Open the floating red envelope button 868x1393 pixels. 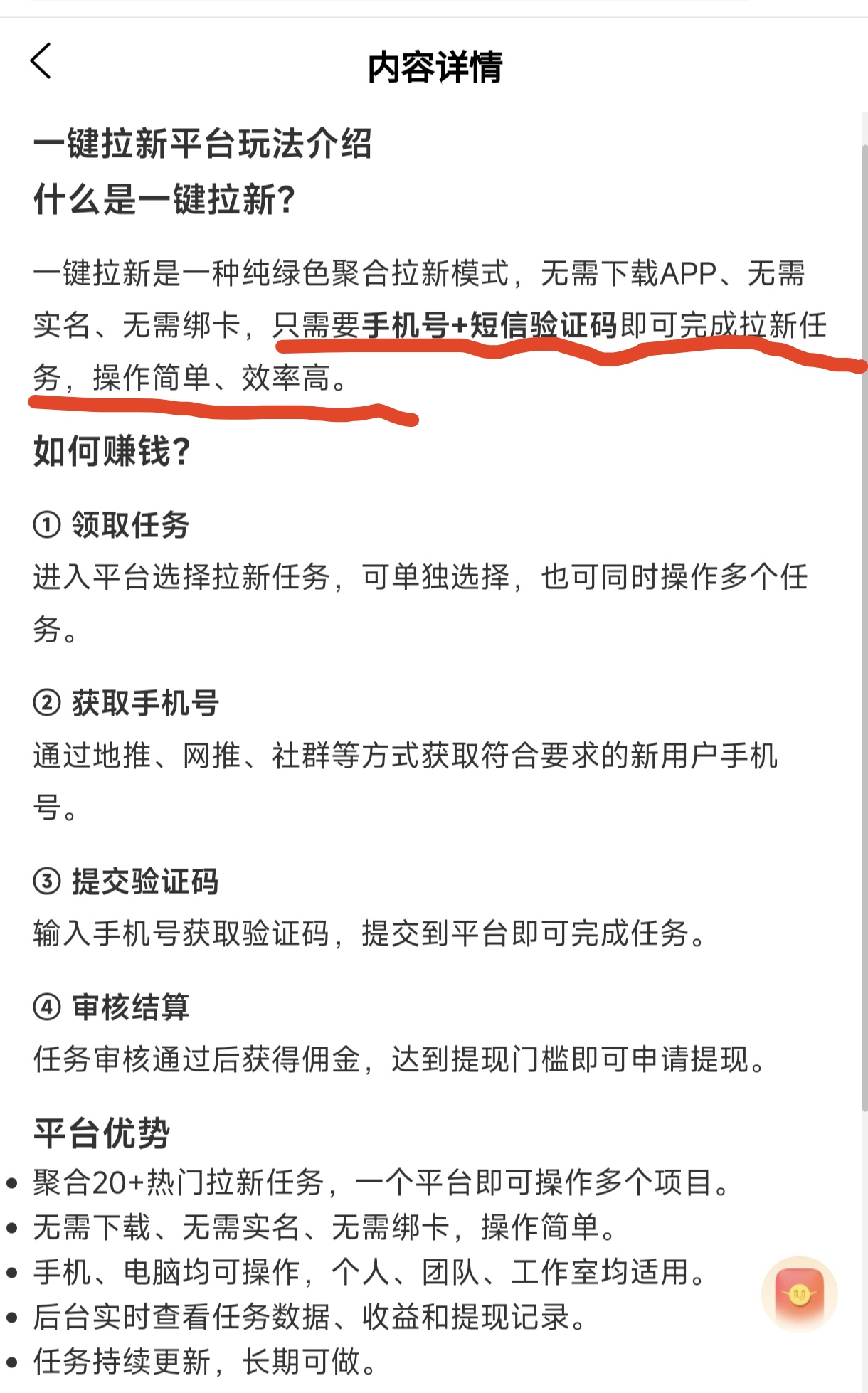(799, 1294)
